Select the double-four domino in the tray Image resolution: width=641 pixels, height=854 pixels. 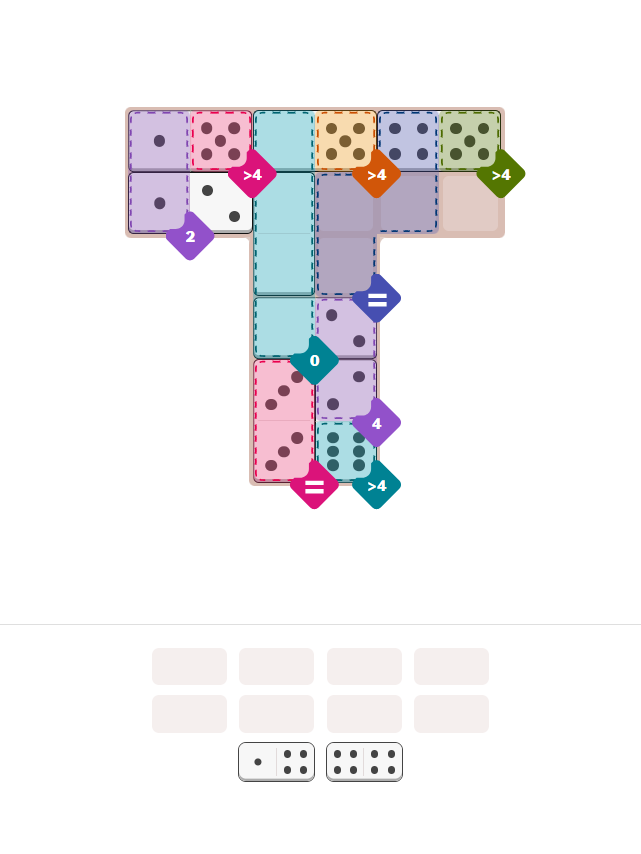click(364, 761)
